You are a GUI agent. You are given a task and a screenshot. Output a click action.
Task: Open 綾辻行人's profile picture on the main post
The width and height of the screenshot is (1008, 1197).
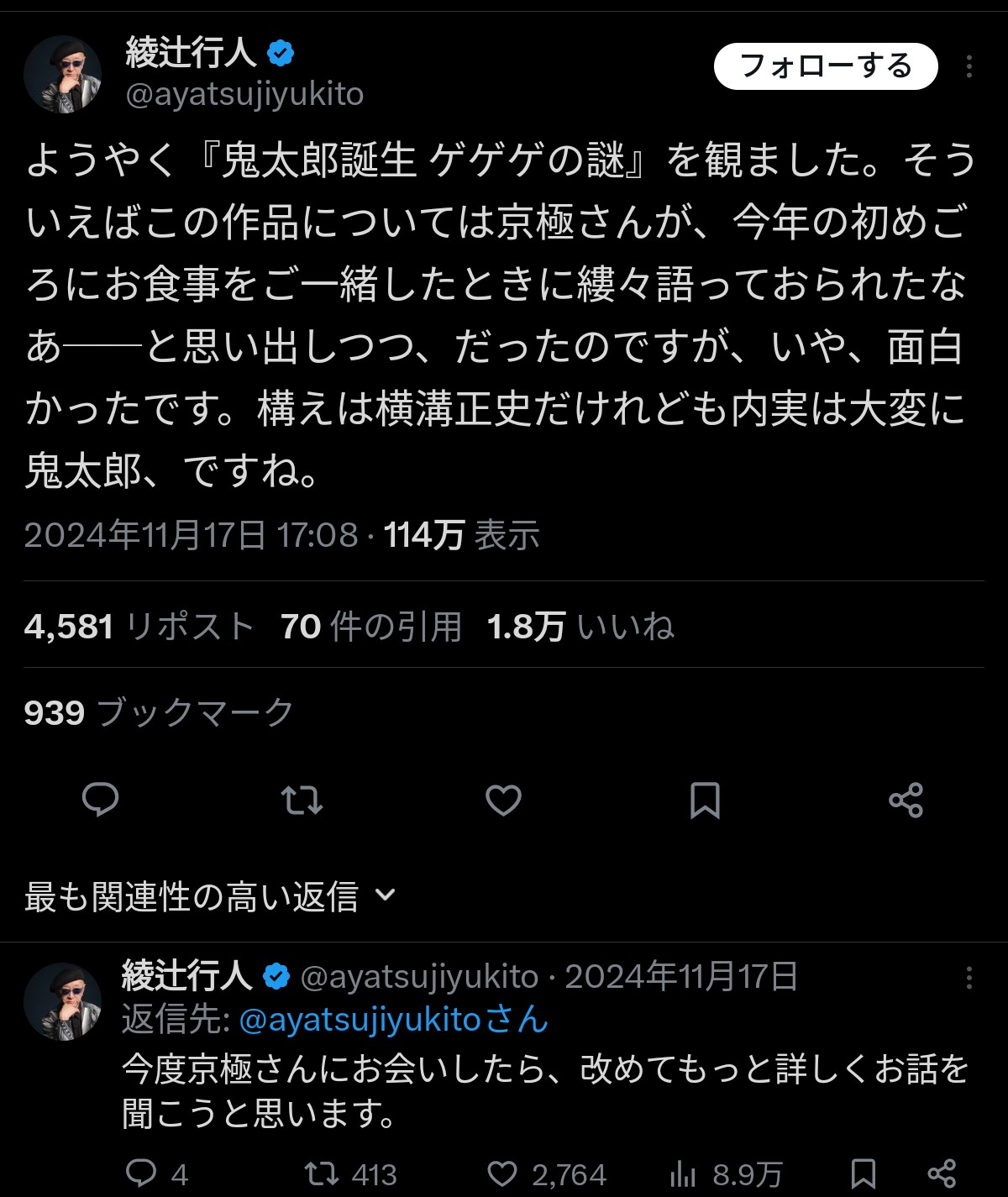(62, 75)
